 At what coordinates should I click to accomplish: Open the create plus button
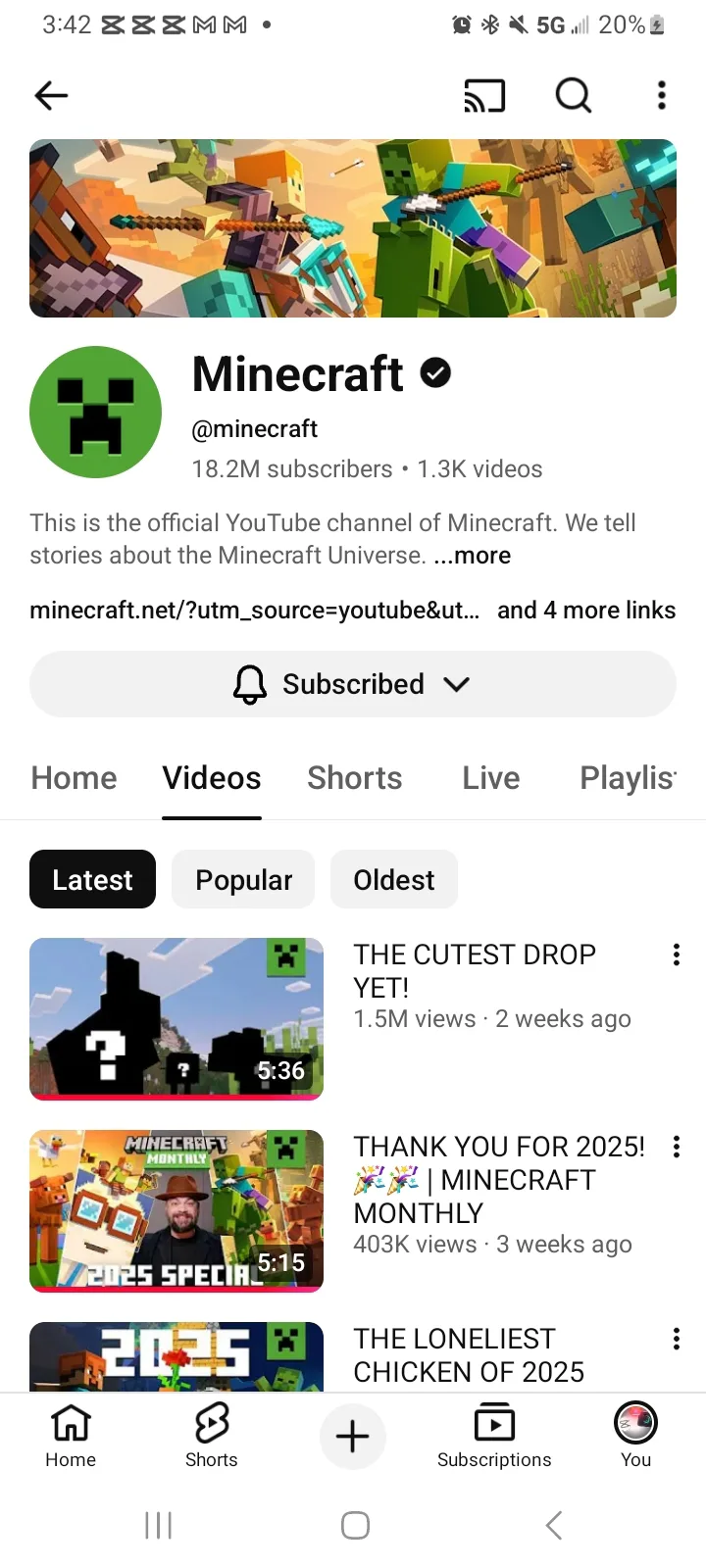point(353,1437)
